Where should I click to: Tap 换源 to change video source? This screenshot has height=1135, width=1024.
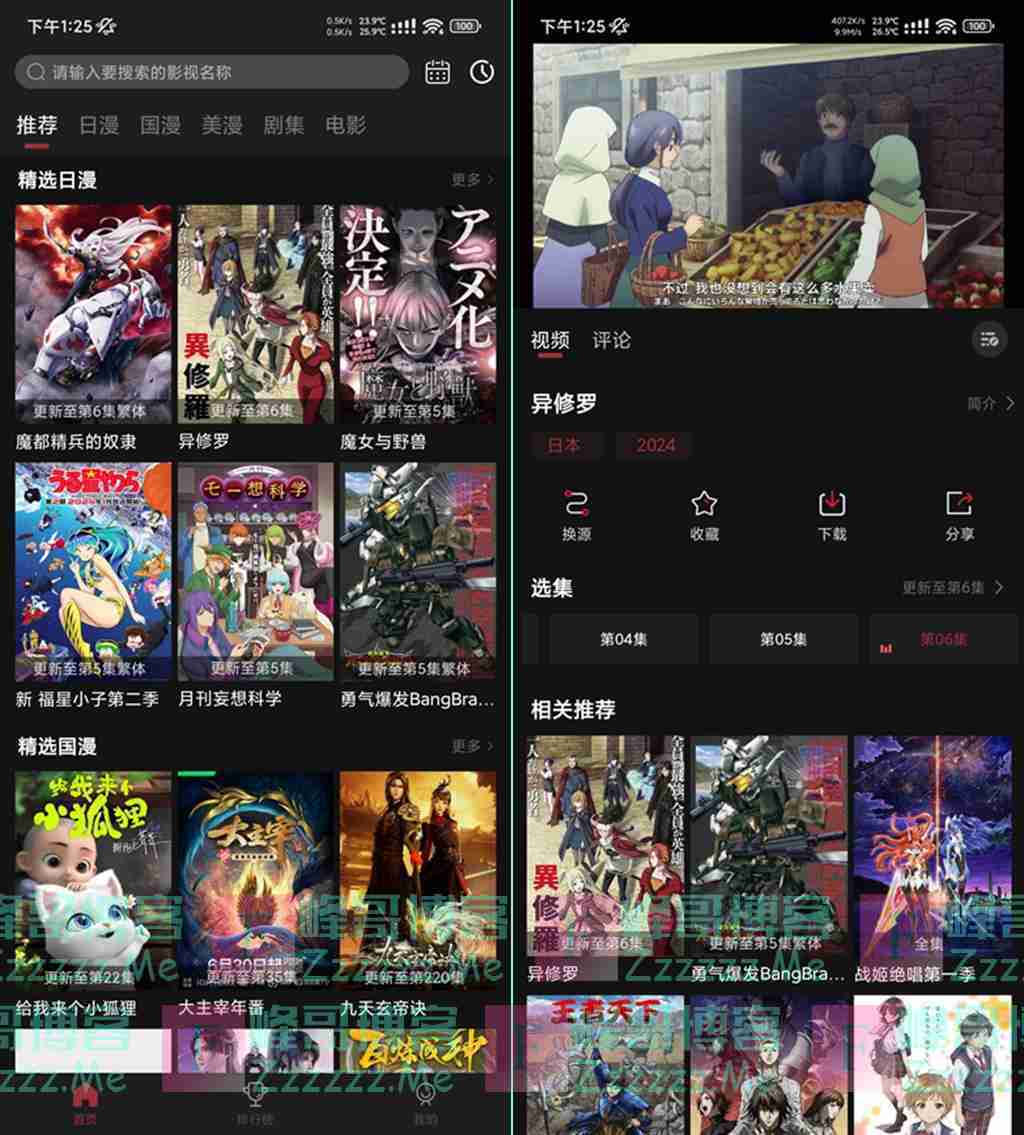pyautogui.click(x=576, y=515)
